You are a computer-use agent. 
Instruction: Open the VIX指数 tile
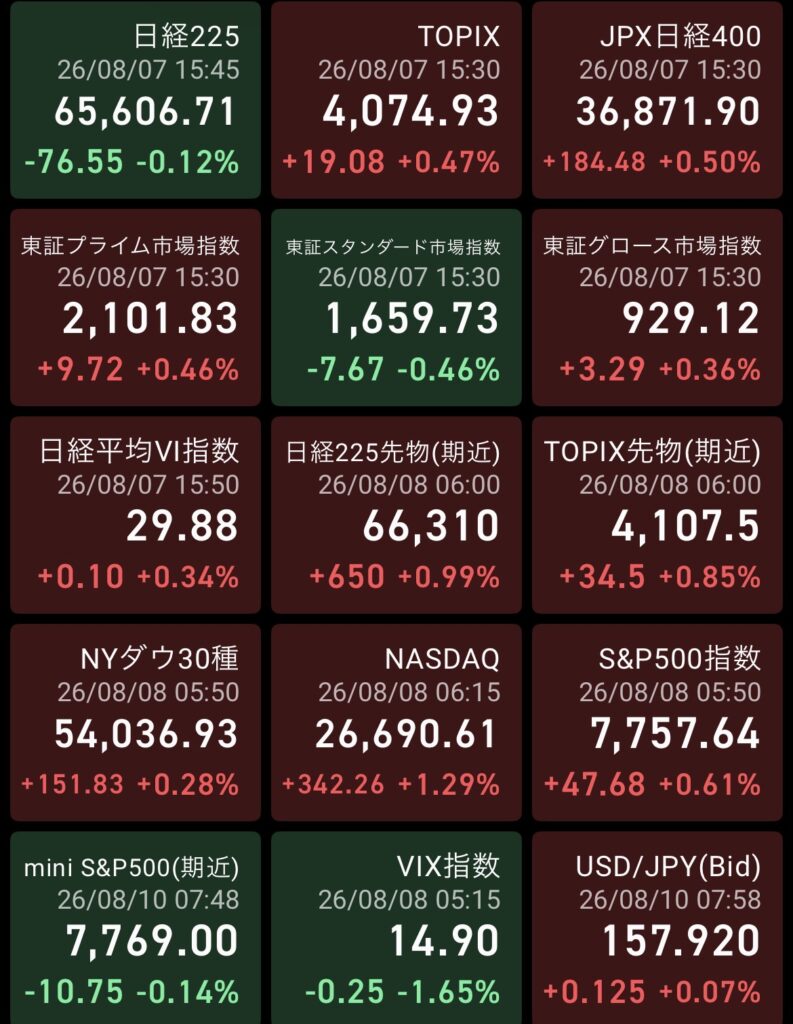(x=396, y=928)
